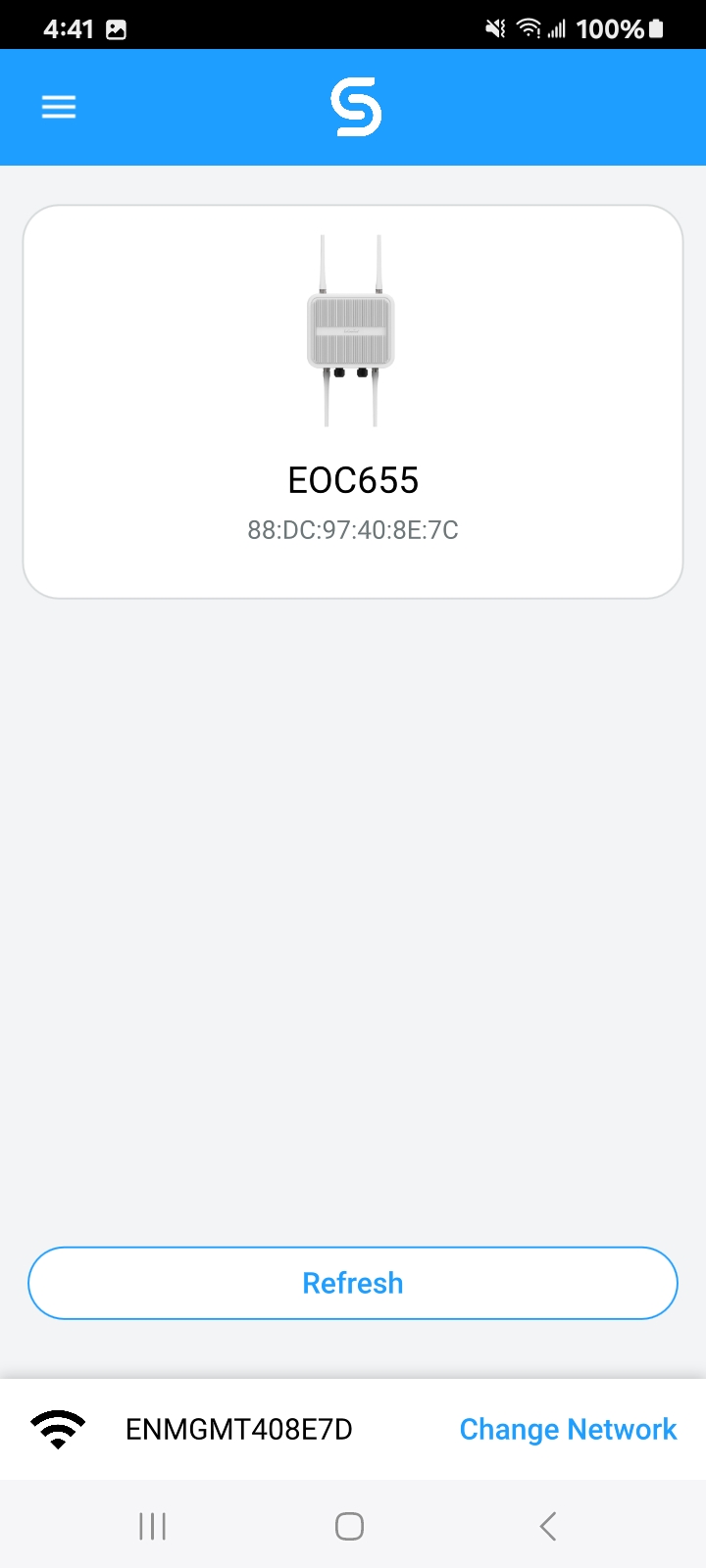Tap the Refresh button

[353, 1283]
